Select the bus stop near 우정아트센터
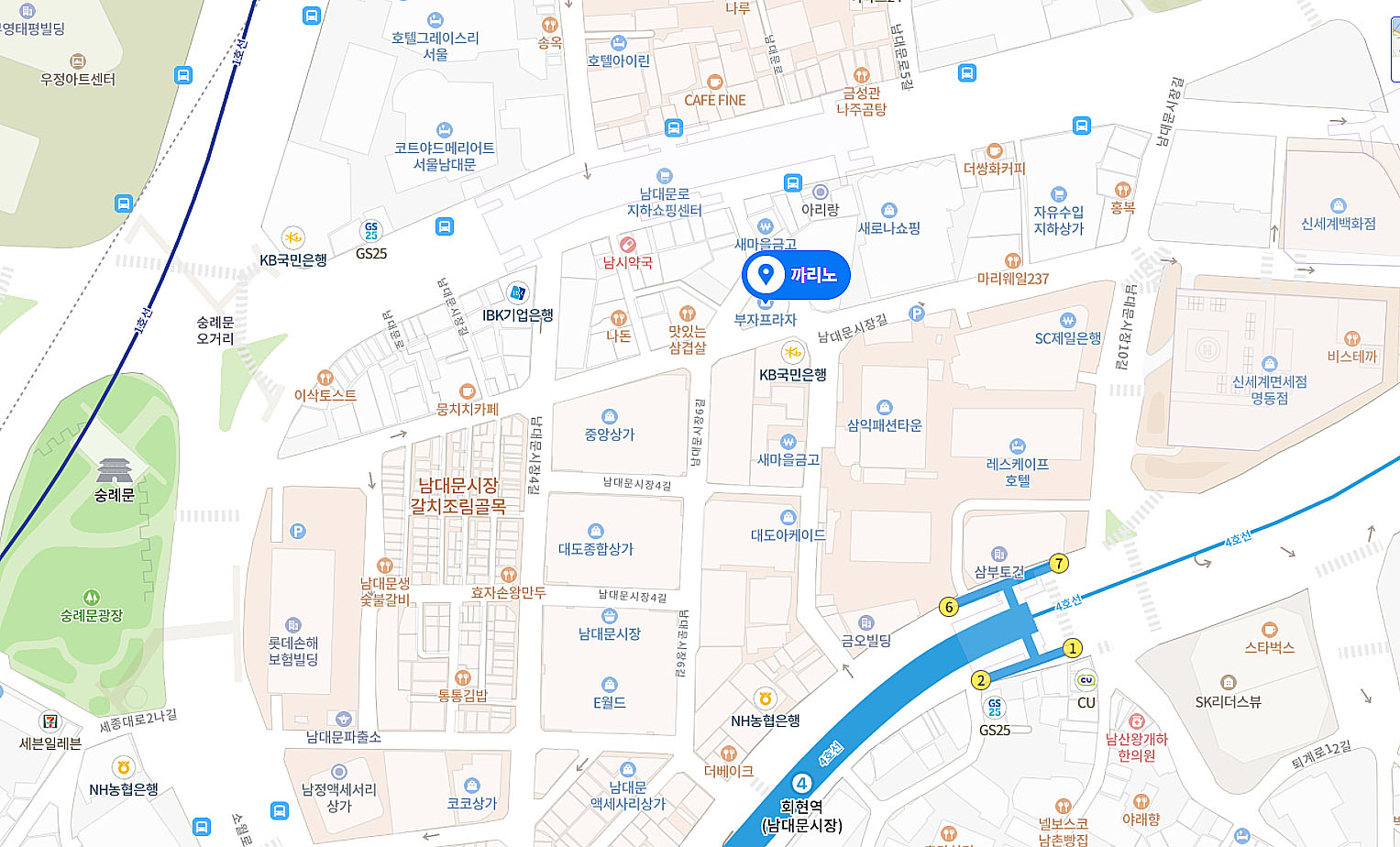 (x=183, y=76)
